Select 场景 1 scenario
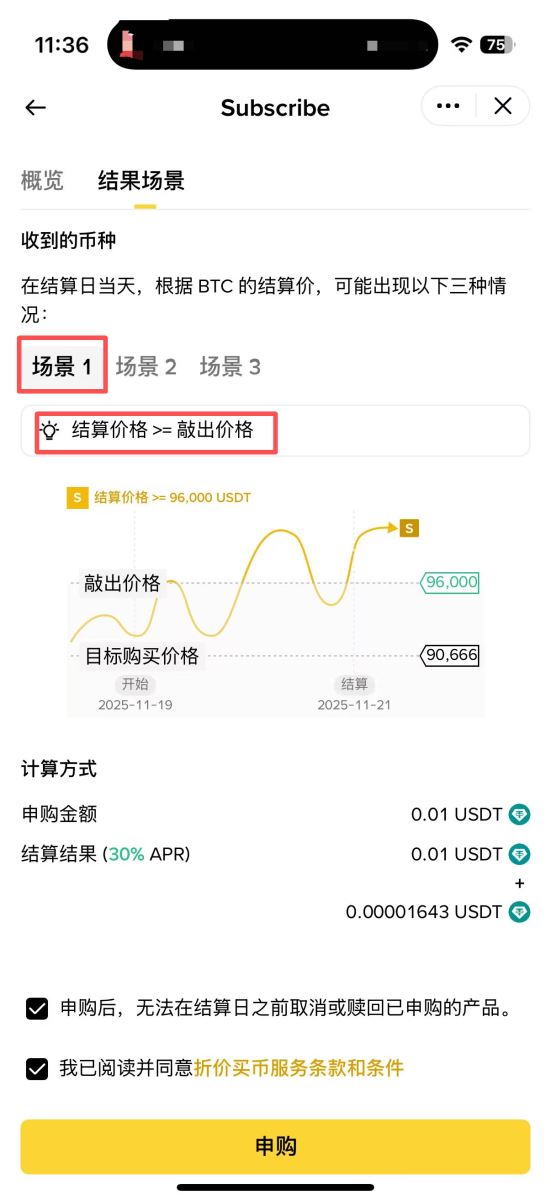This screenshot has height=1200, width=551. coord(62,367)
